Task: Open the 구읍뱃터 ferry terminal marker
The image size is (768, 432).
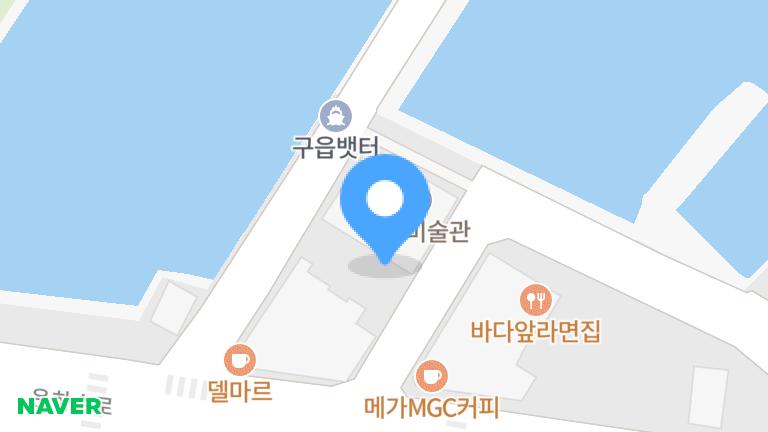Action: click(335, 115)
